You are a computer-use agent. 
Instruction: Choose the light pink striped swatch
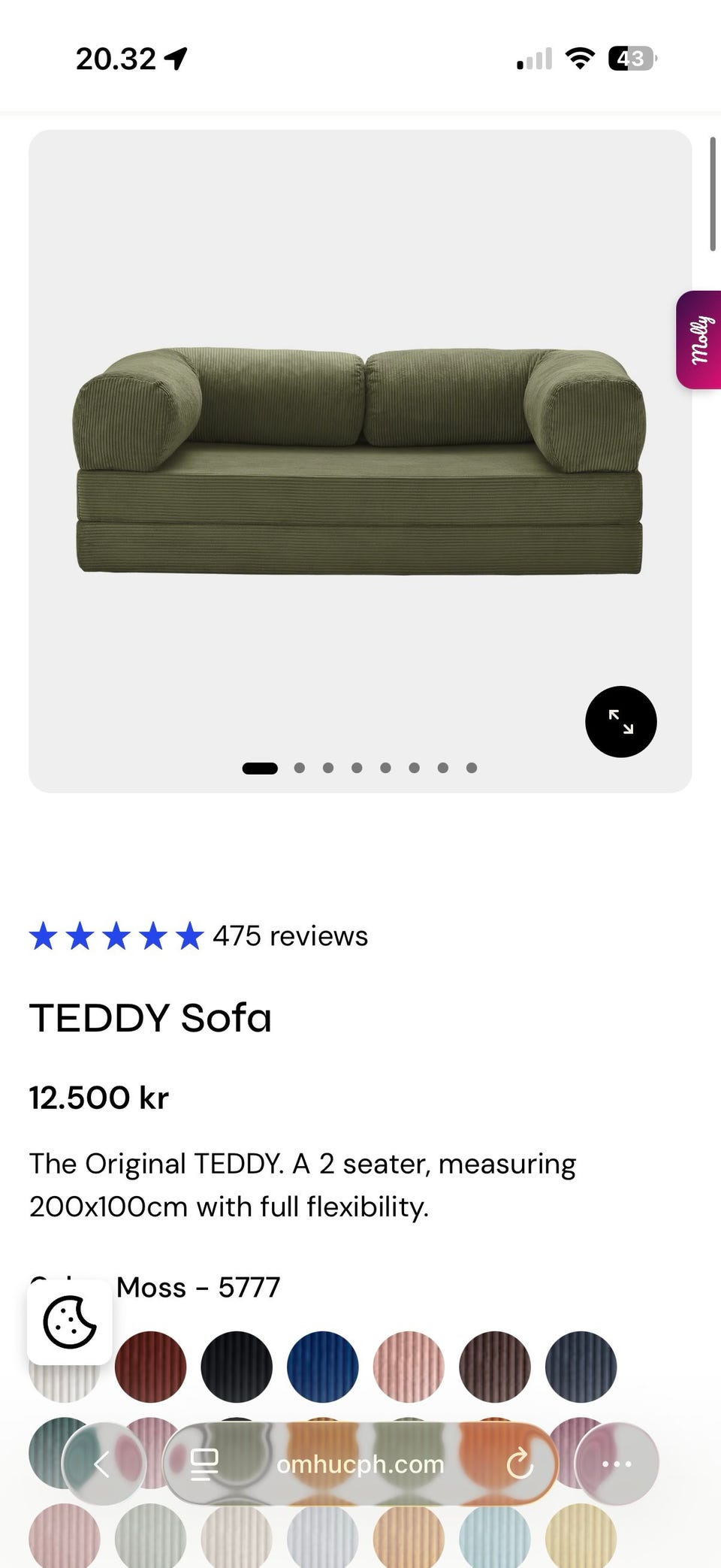pyautogui.click(x=409, y=1367)
